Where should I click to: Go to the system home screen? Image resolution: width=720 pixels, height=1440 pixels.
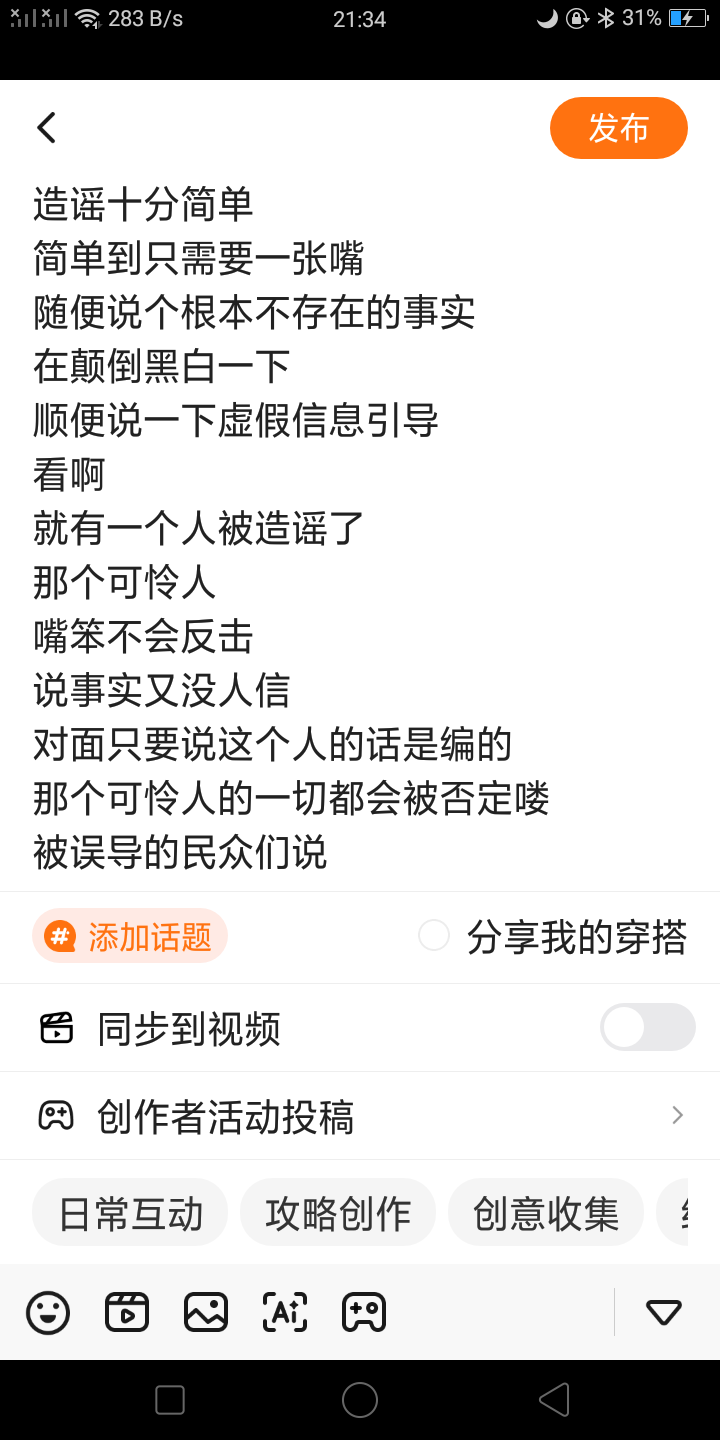click(x=360, y=1400)
